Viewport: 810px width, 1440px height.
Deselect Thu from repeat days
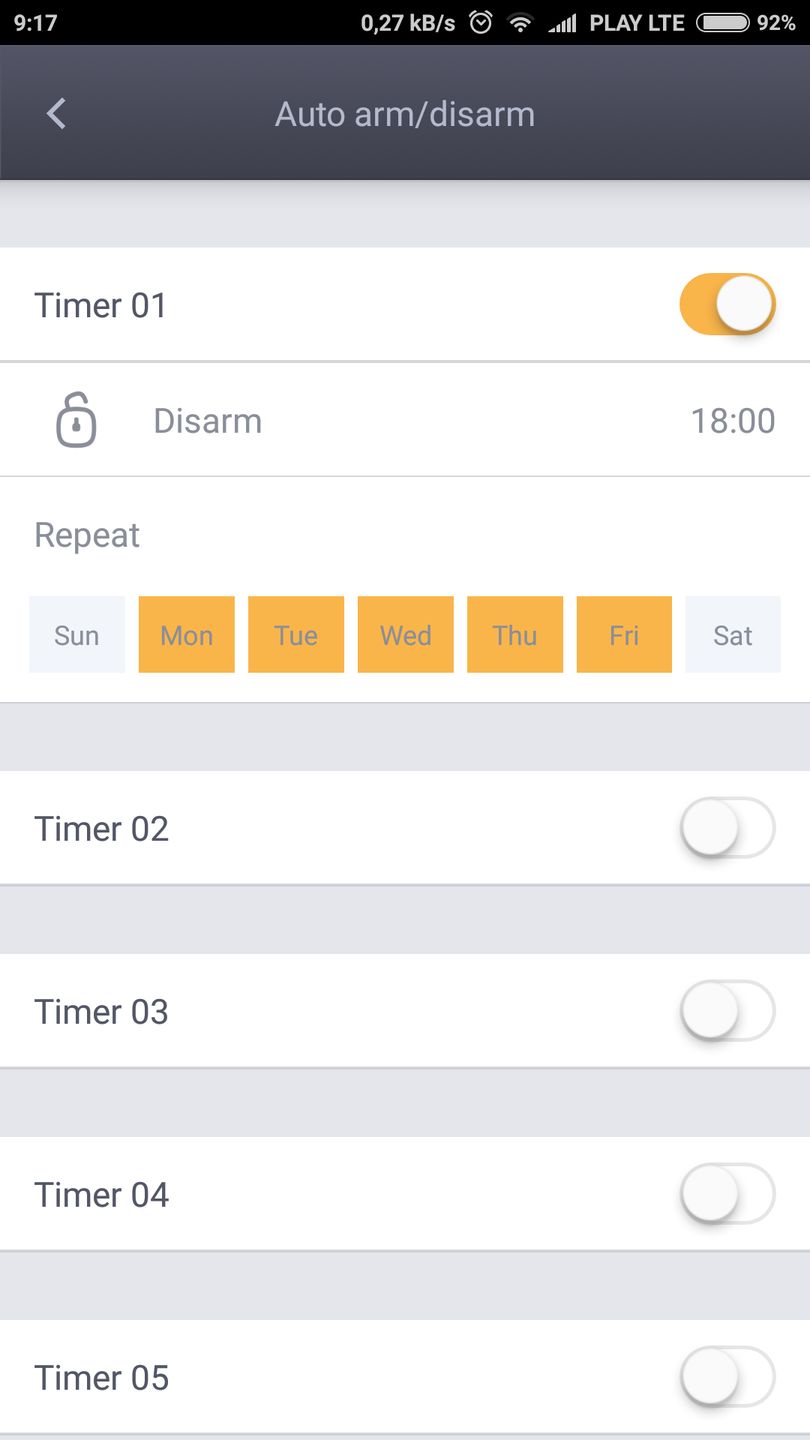(x=515, y=635)
